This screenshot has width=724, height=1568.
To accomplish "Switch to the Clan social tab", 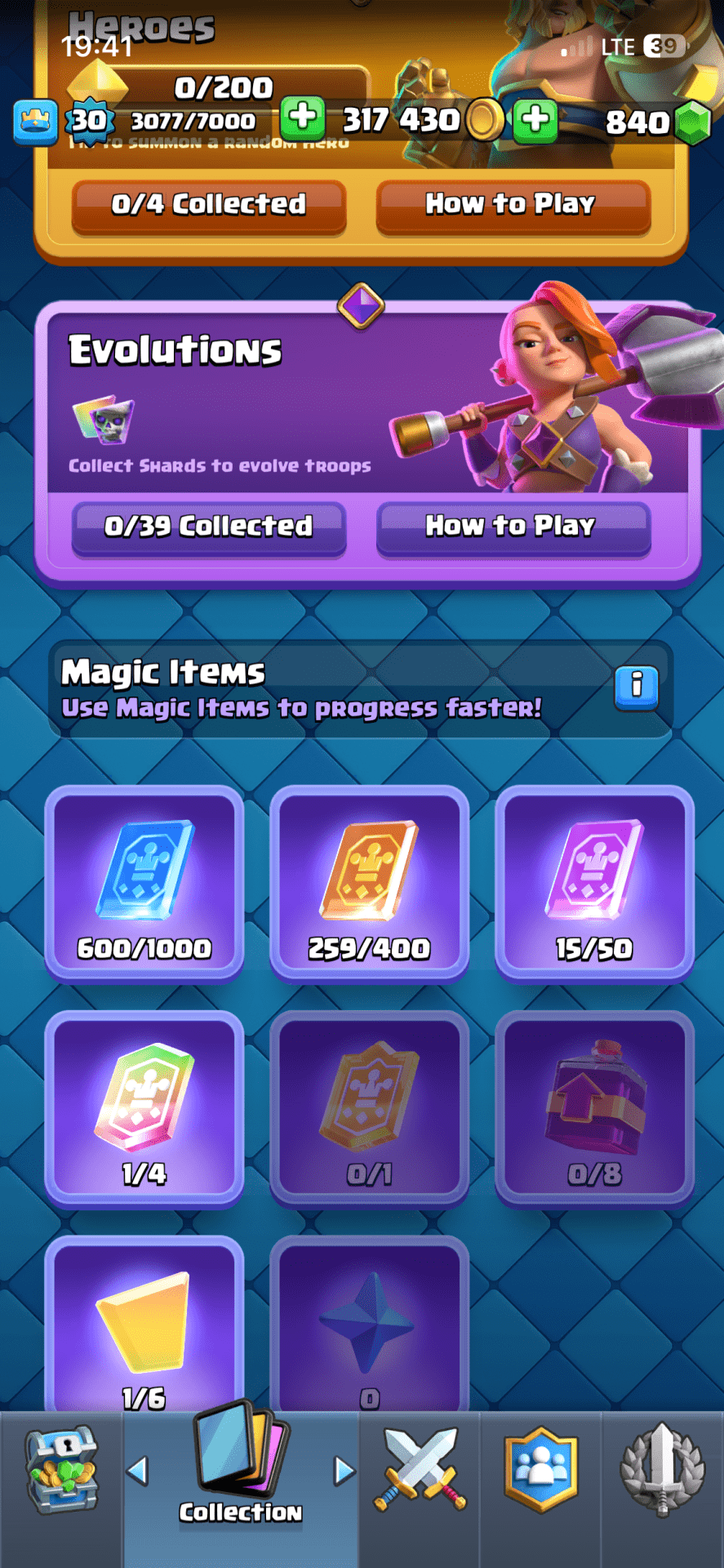I will [540, 1470].
